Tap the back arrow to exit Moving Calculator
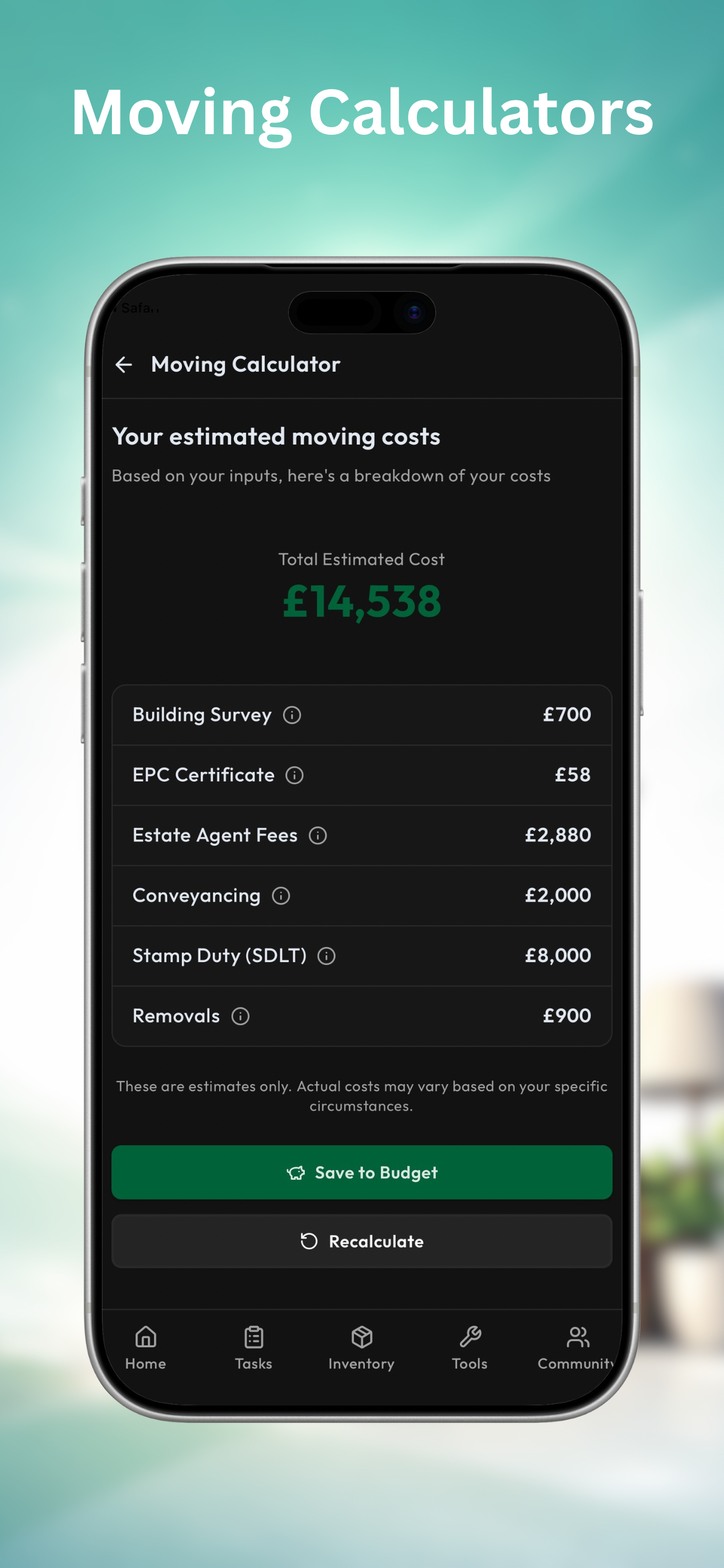The height and width of the screenshot is (1568, 724). pos(125,364)
